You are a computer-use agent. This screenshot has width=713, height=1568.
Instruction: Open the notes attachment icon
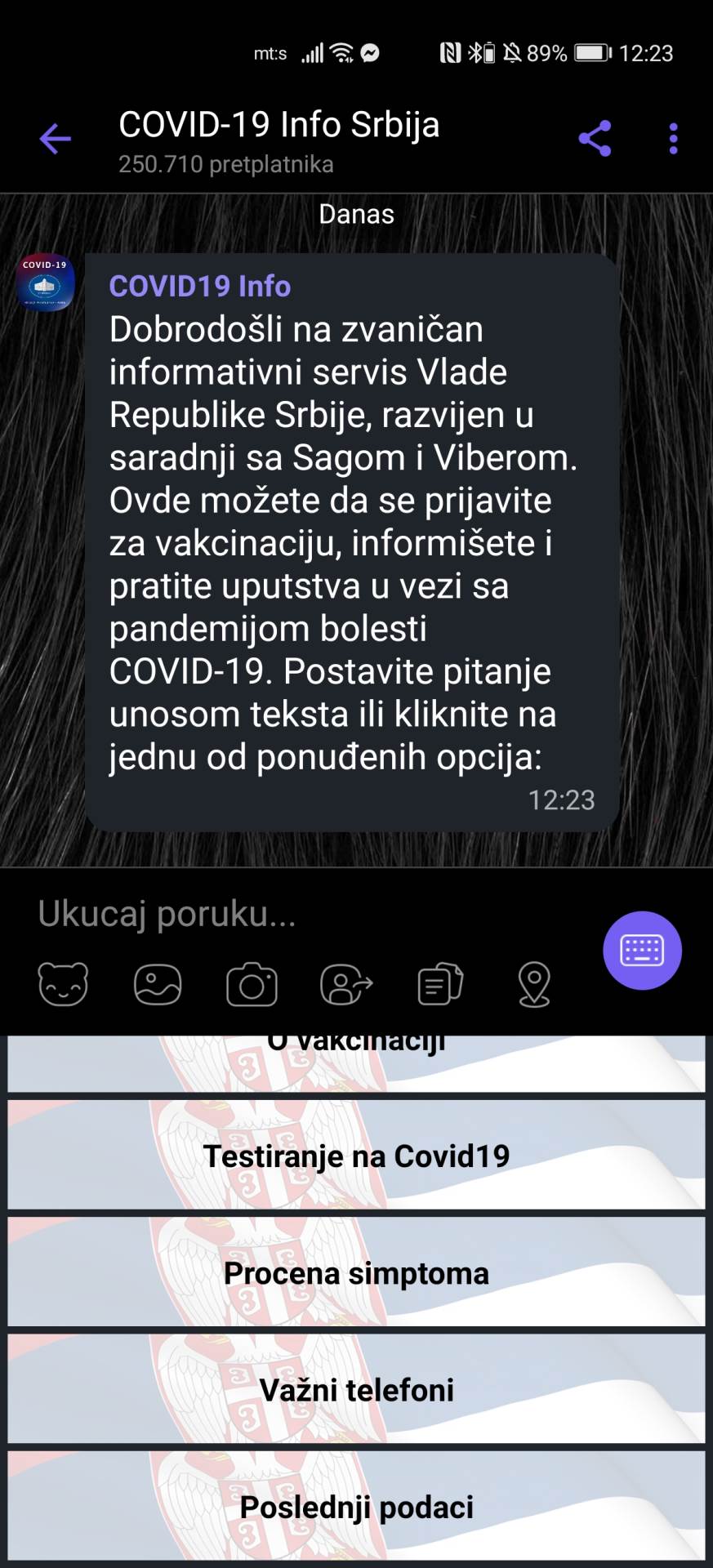coord(441,983)
